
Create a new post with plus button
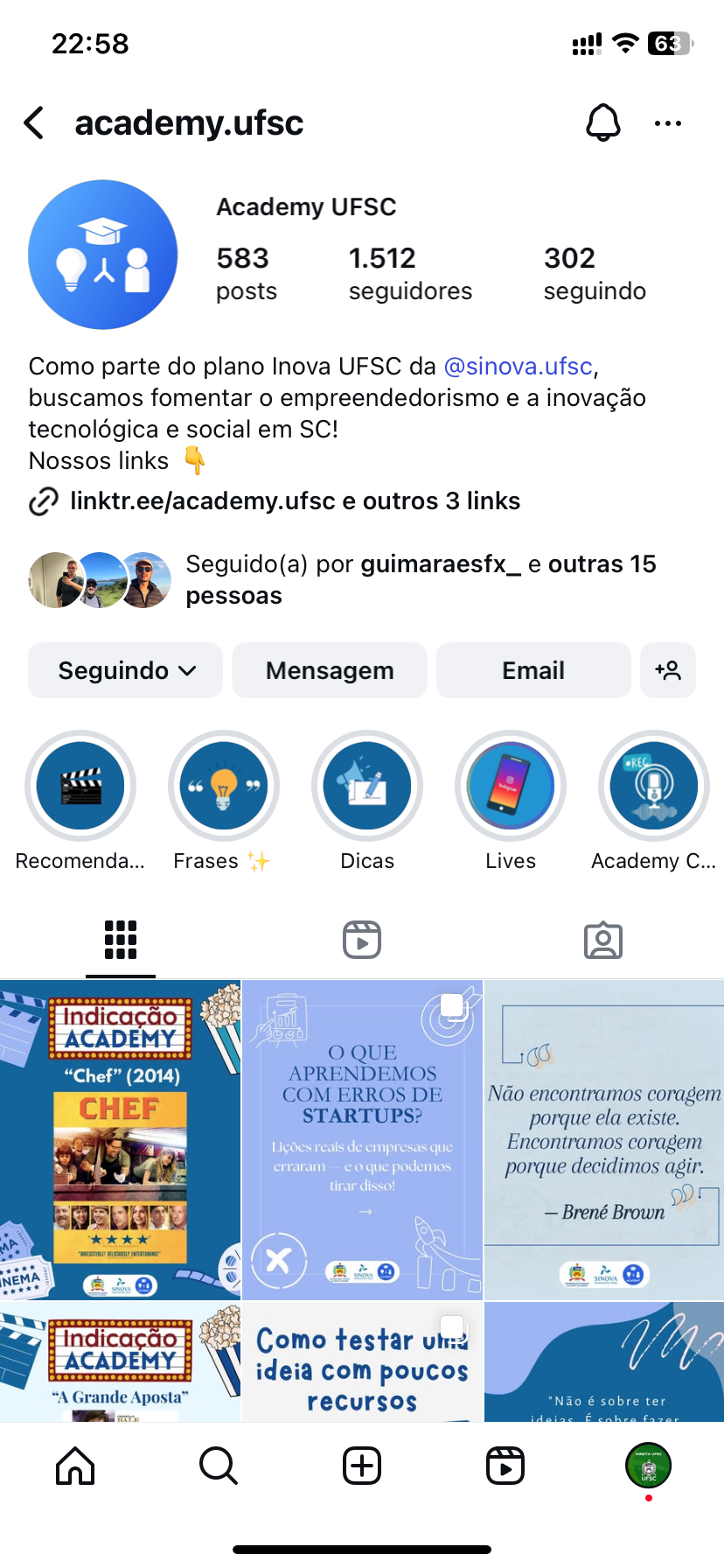[362, 1466]
